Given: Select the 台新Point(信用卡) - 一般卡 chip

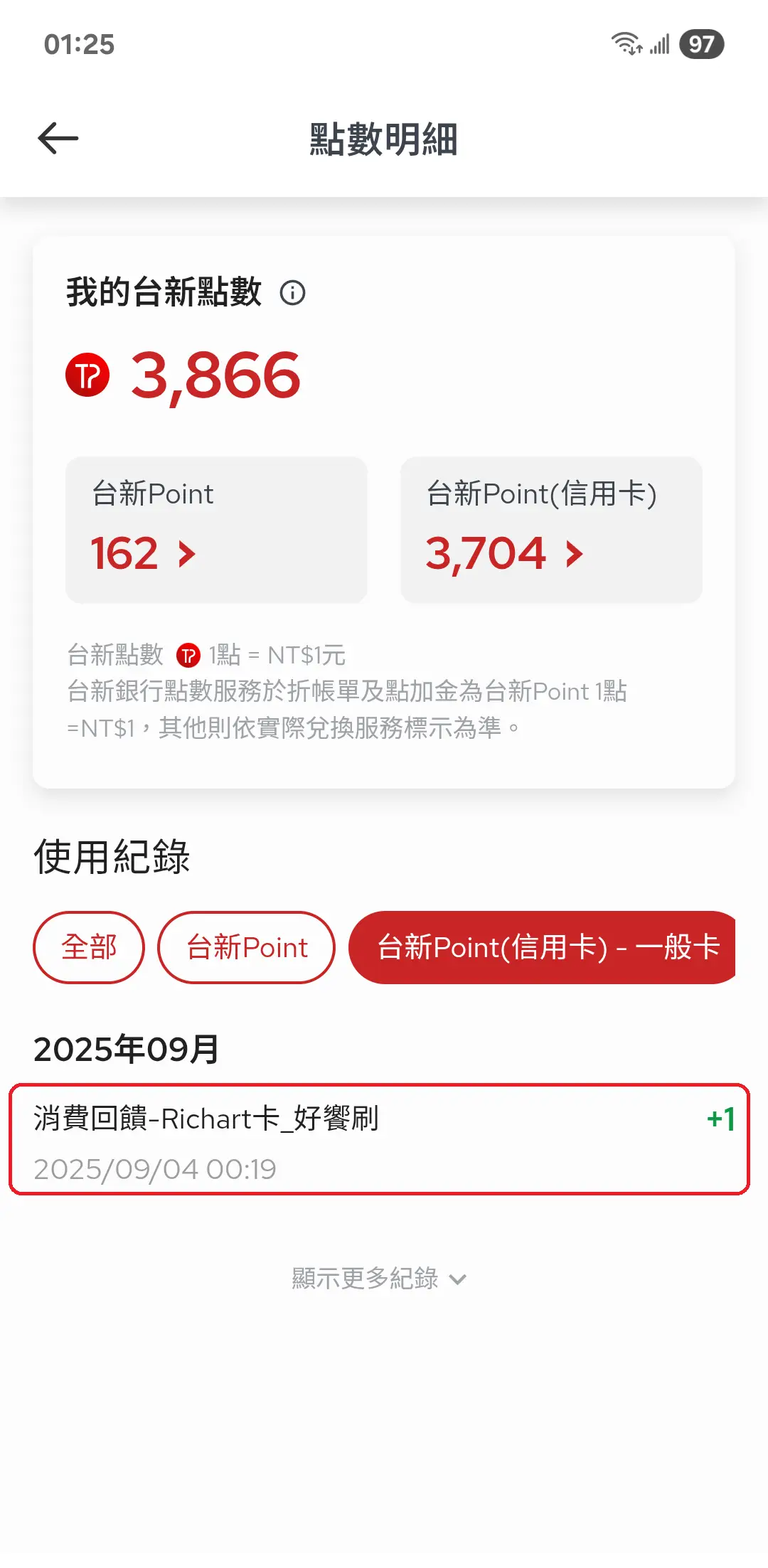Looking at the screenshot, I should pyautogui.click(x=542, y=947).
